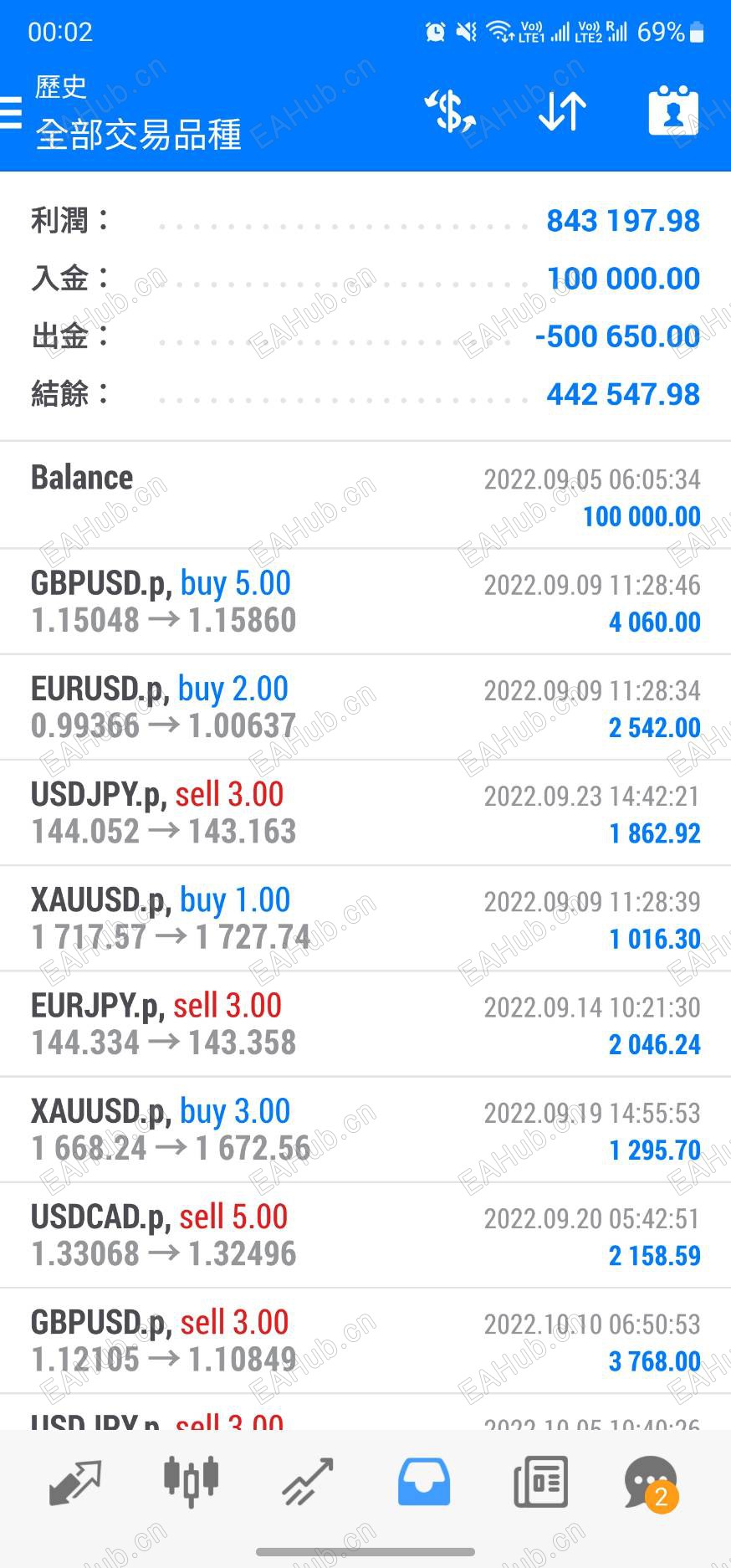This screenshot has height=1568, width=731.
Task: Open the News tab
Action: [x=540, y=1482]
